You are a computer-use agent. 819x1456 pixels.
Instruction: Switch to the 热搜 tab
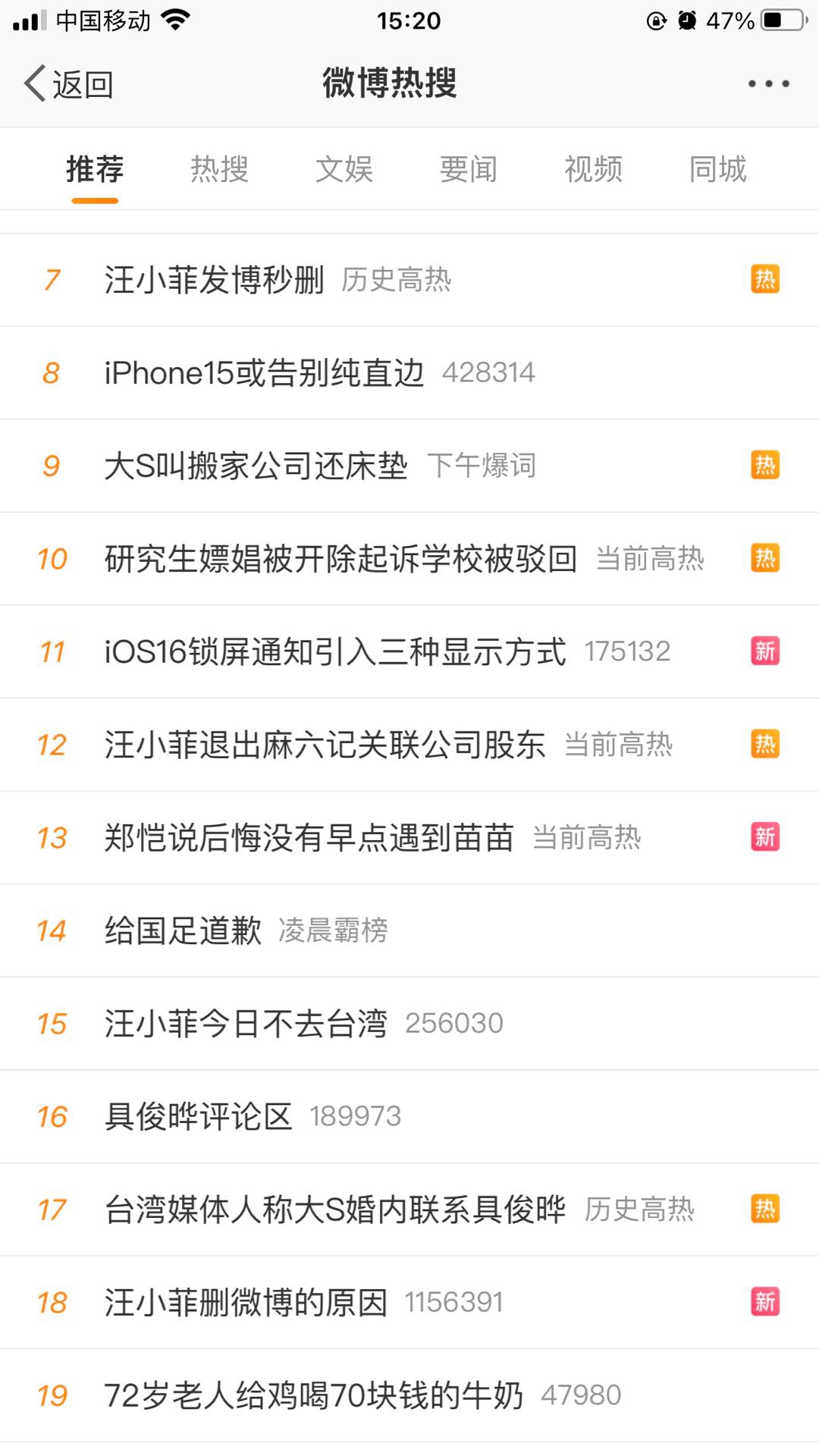pyautogui.click(x=219, y=169)
